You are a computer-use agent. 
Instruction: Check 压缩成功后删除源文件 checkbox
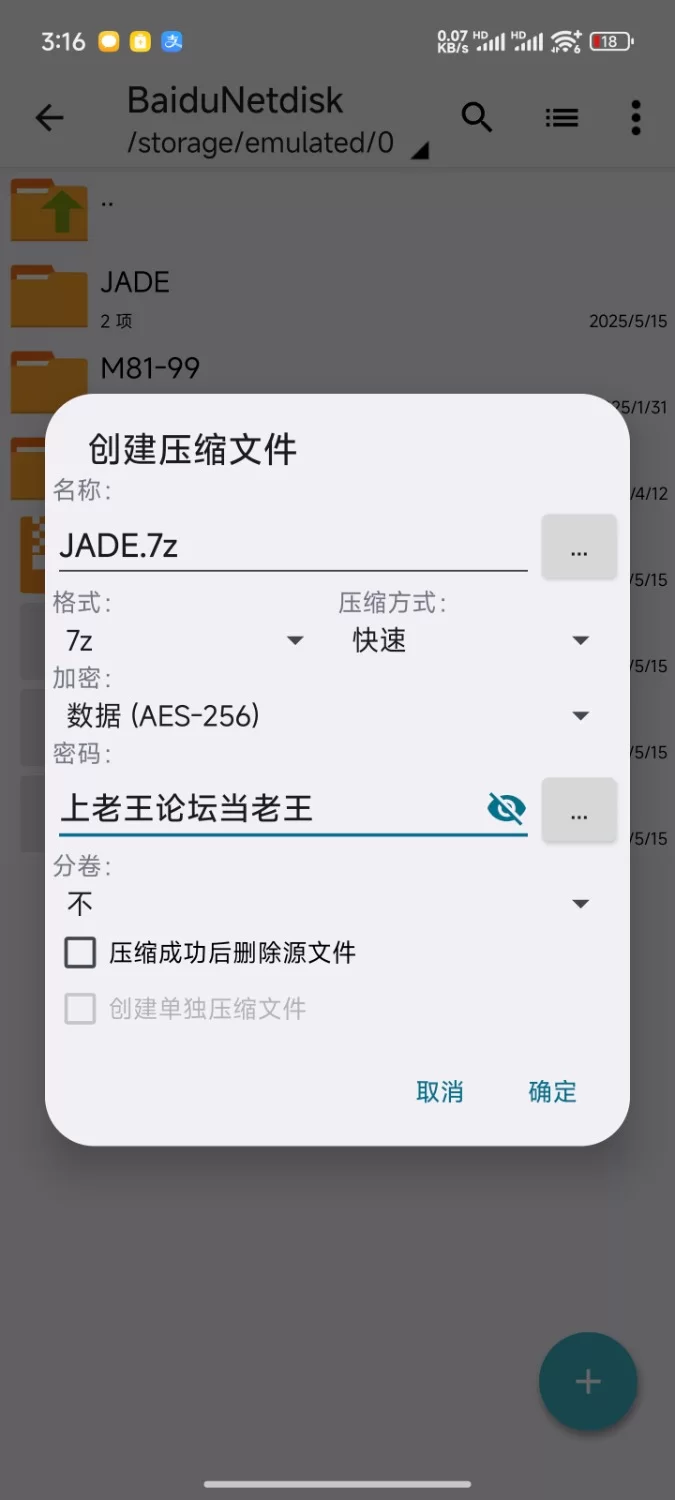tap(80, 953)
